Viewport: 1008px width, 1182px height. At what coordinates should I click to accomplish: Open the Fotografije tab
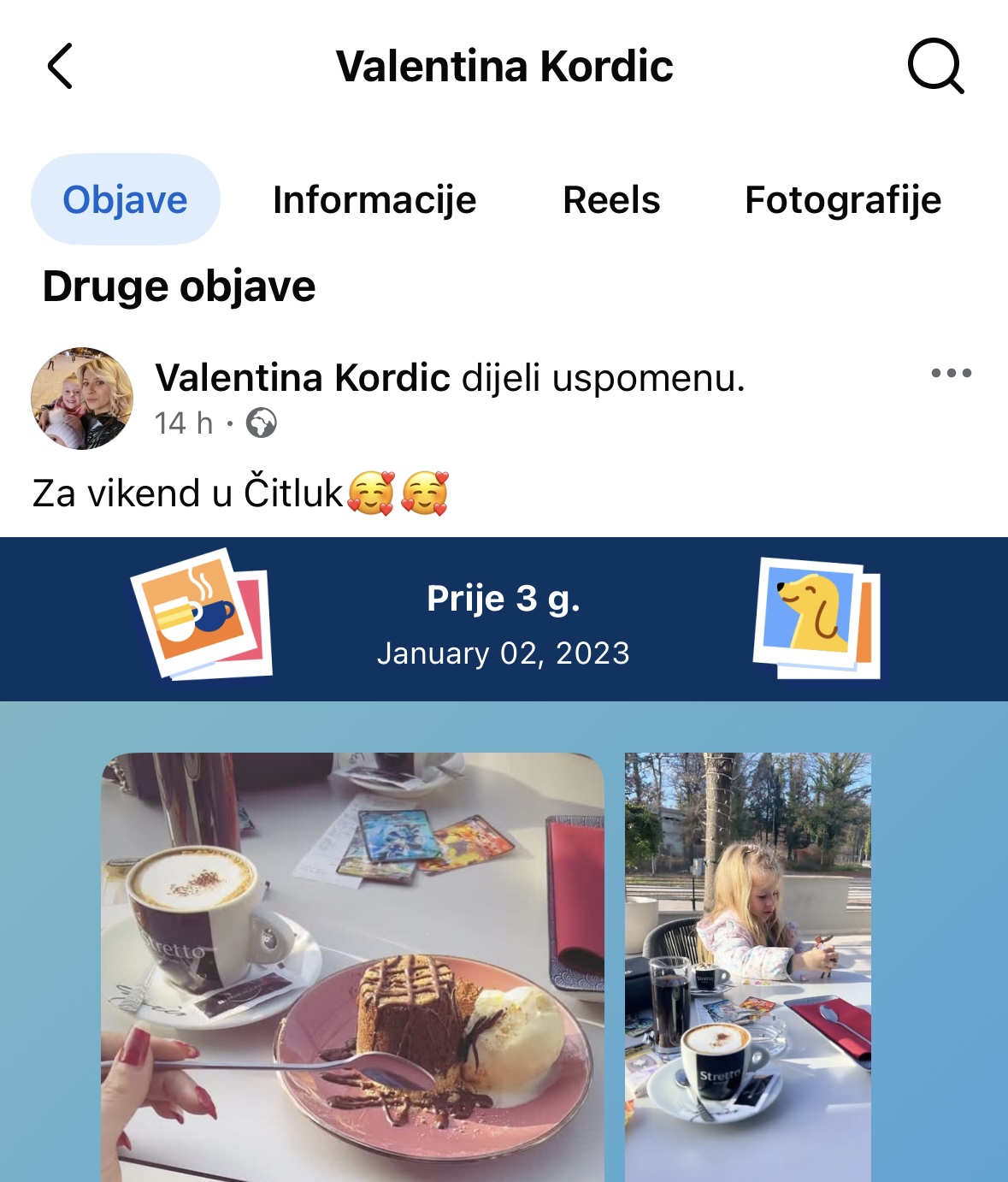(842, 200)
